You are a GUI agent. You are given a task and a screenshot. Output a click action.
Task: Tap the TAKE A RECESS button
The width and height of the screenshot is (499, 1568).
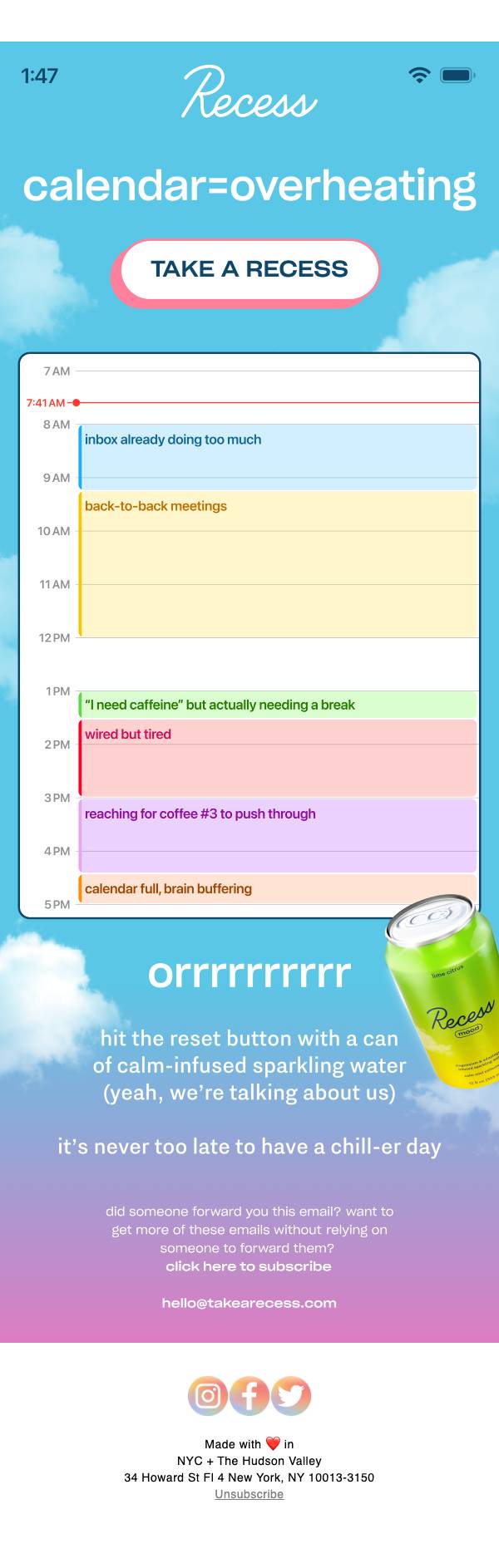pyautogui.click(x=249, y=270)
